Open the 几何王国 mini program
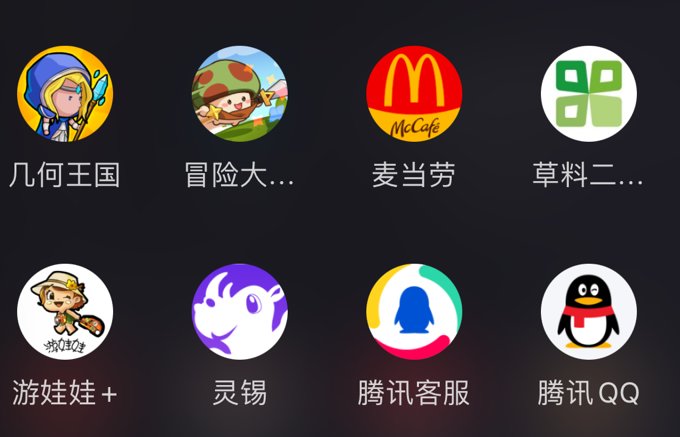 click(x=65, y=95)
